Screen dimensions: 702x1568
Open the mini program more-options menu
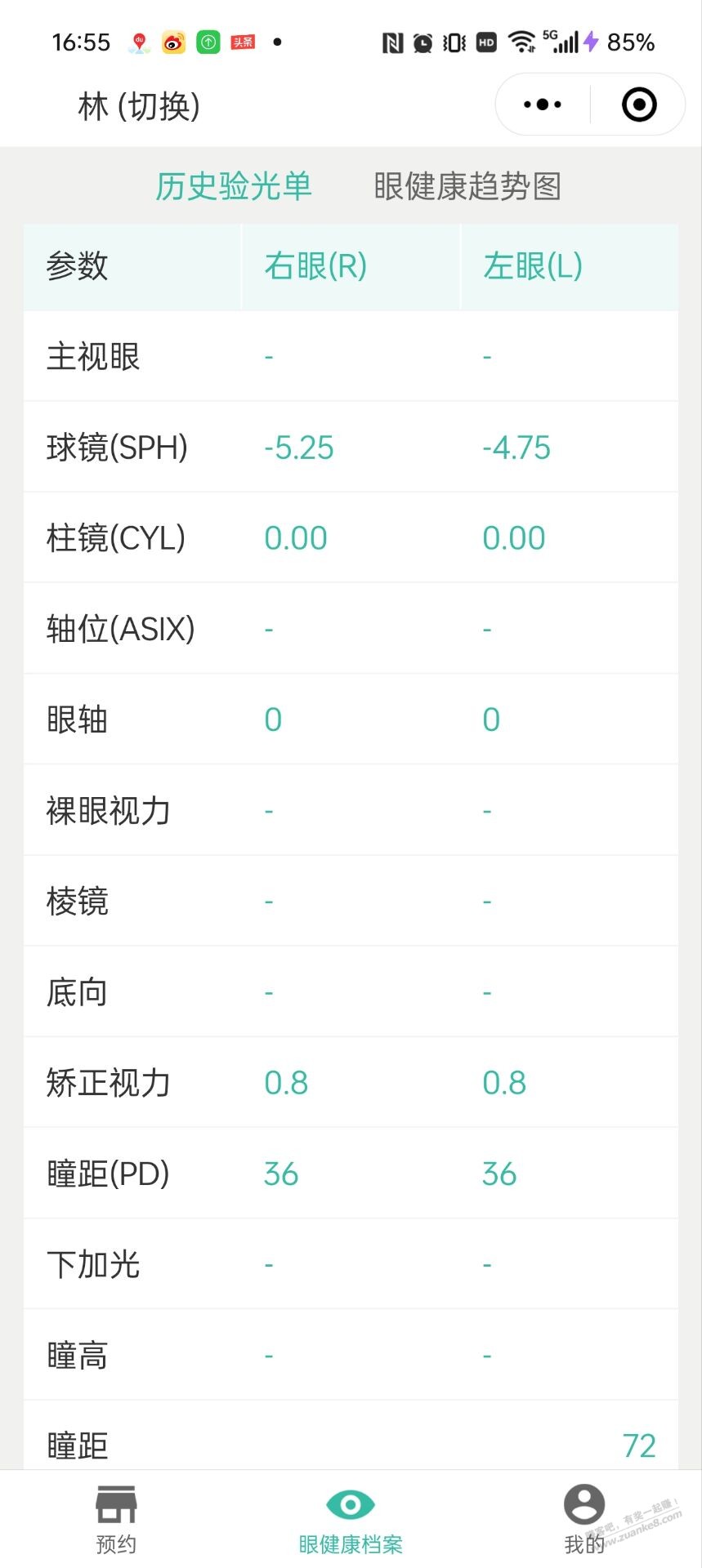tap(543, 105)
